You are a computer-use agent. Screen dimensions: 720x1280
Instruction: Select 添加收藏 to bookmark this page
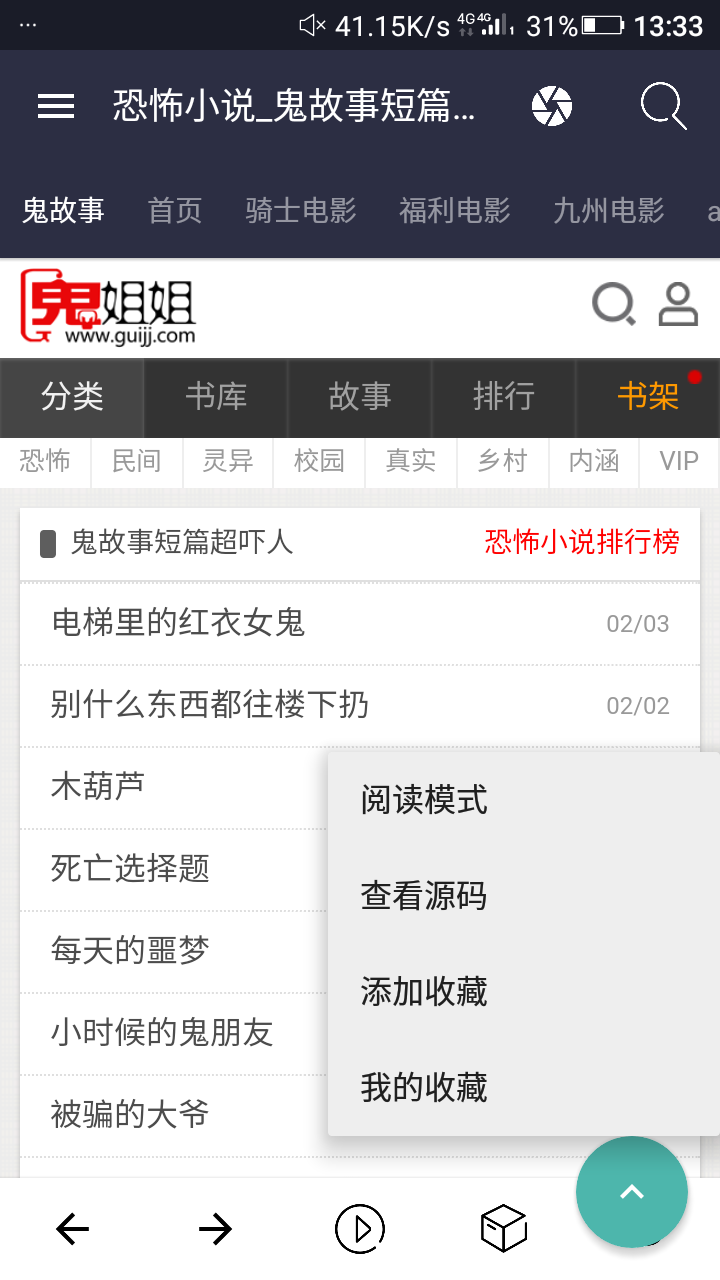point(424,991)
